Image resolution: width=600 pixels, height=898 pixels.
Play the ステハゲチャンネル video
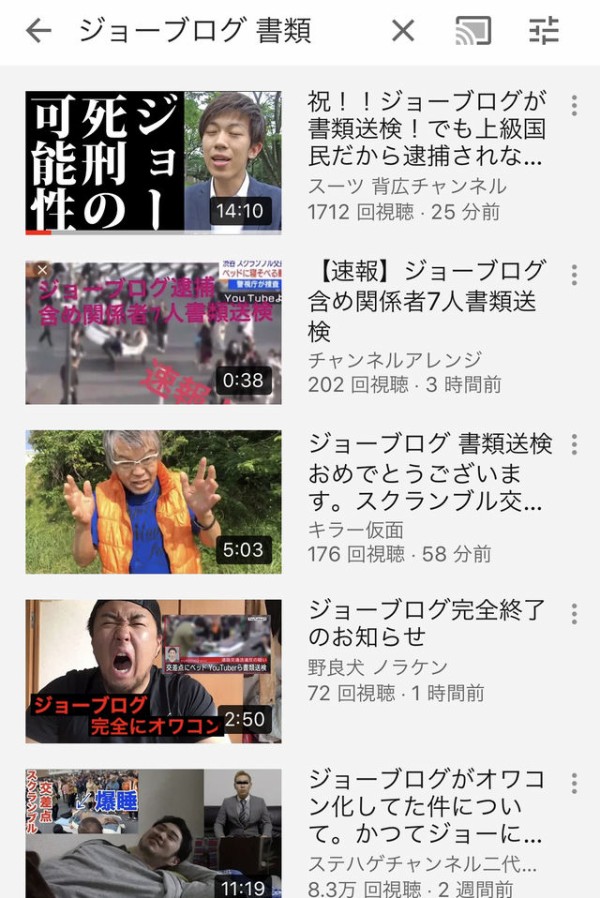click(x=153, y=834)
